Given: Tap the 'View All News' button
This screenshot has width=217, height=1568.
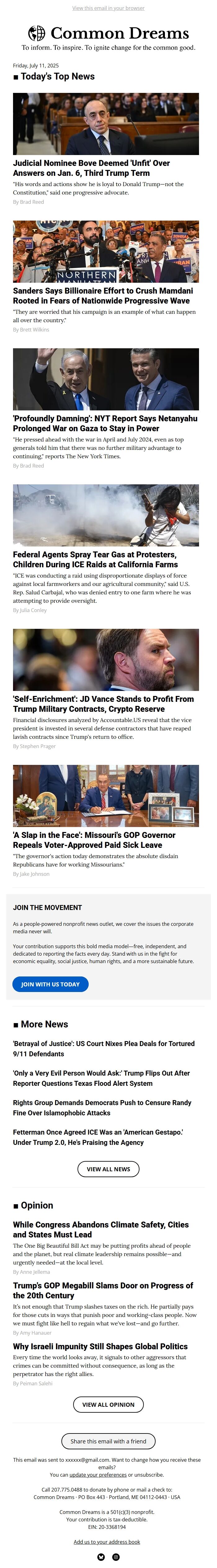Looking at the screenshot, I should point(108,1169).
